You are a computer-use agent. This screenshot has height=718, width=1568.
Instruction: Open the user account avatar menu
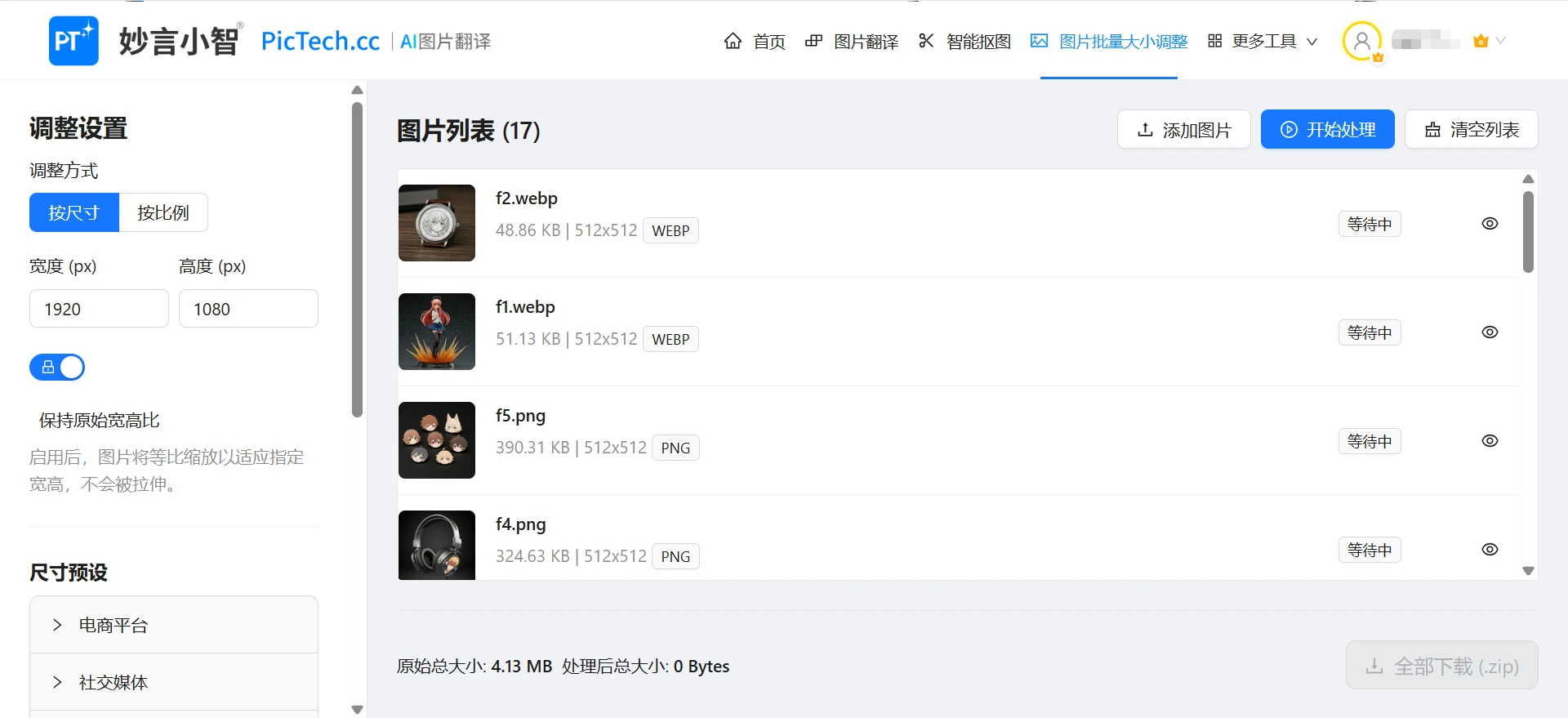pos(1361,41)
